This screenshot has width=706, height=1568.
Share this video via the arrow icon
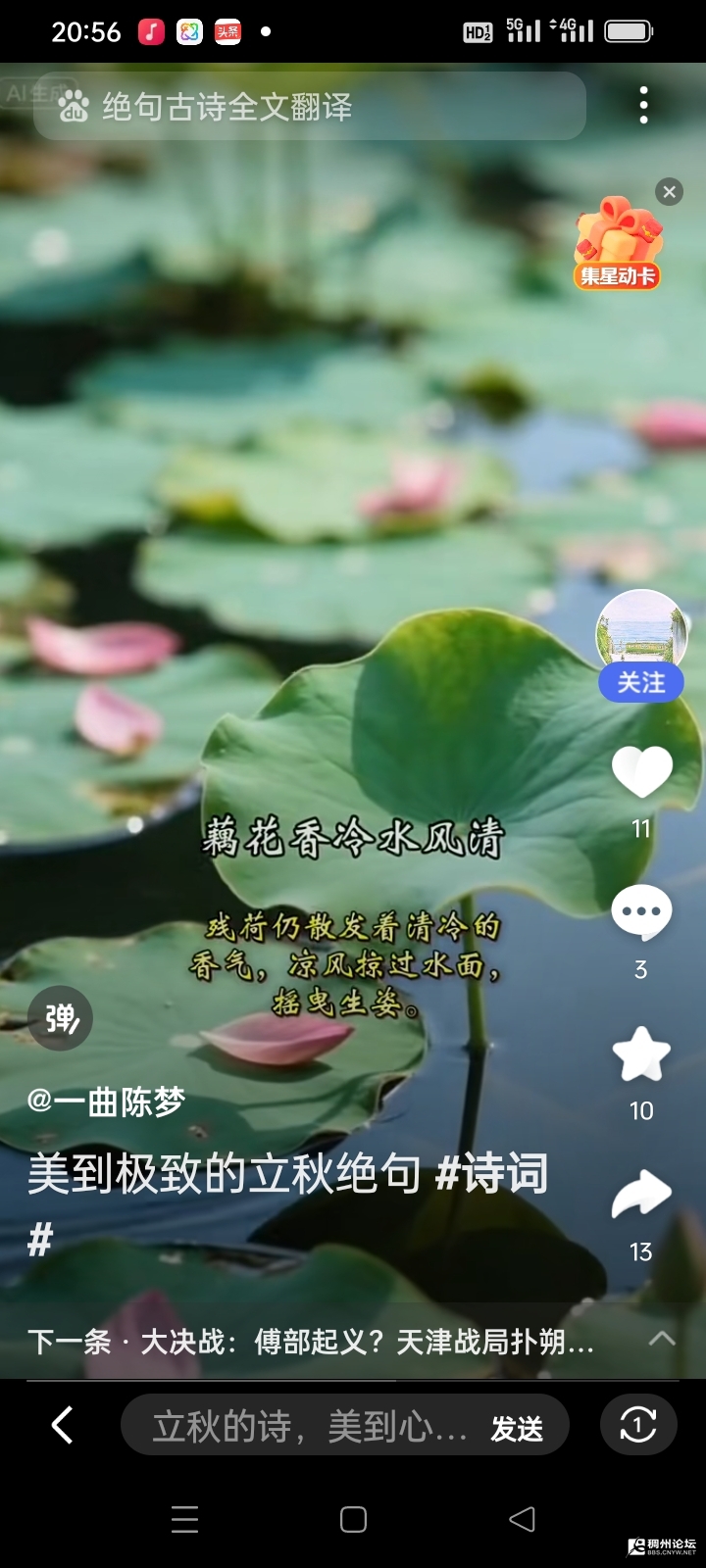coord(641,1195)
